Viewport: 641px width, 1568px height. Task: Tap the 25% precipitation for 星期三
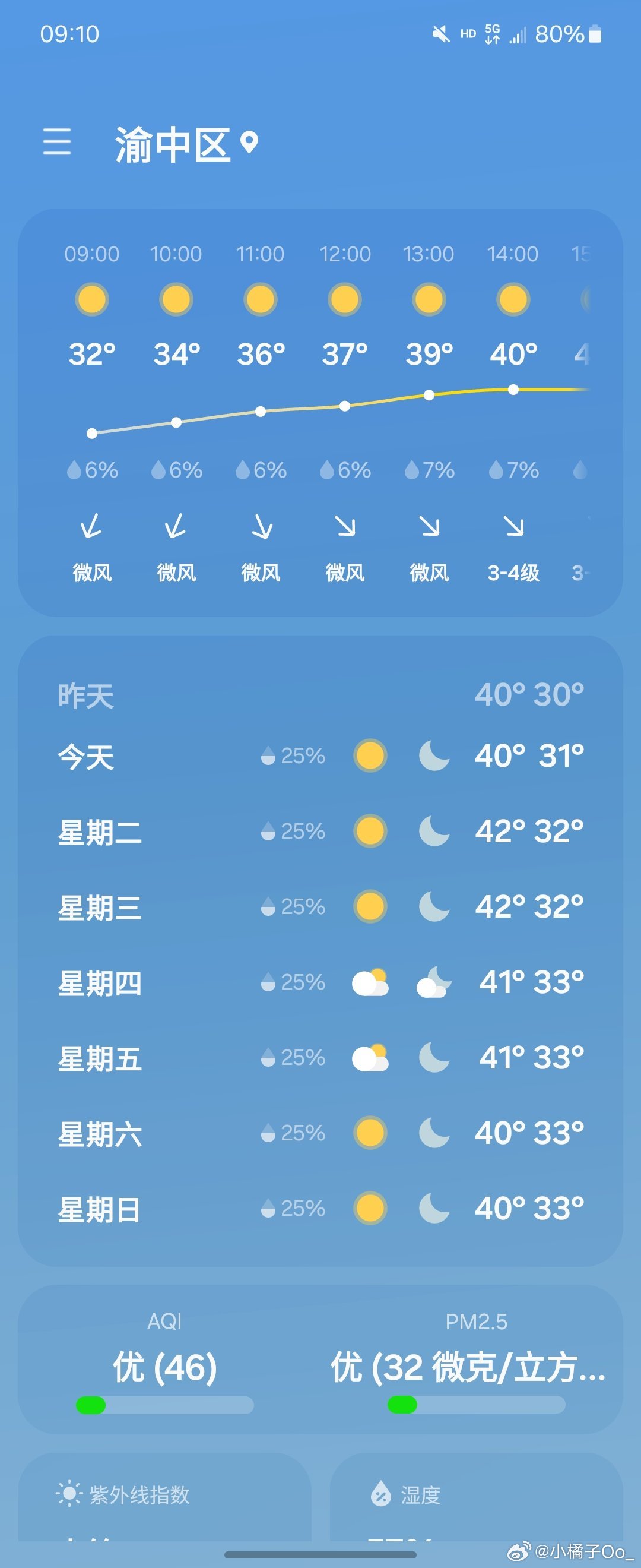pos(296,907)
